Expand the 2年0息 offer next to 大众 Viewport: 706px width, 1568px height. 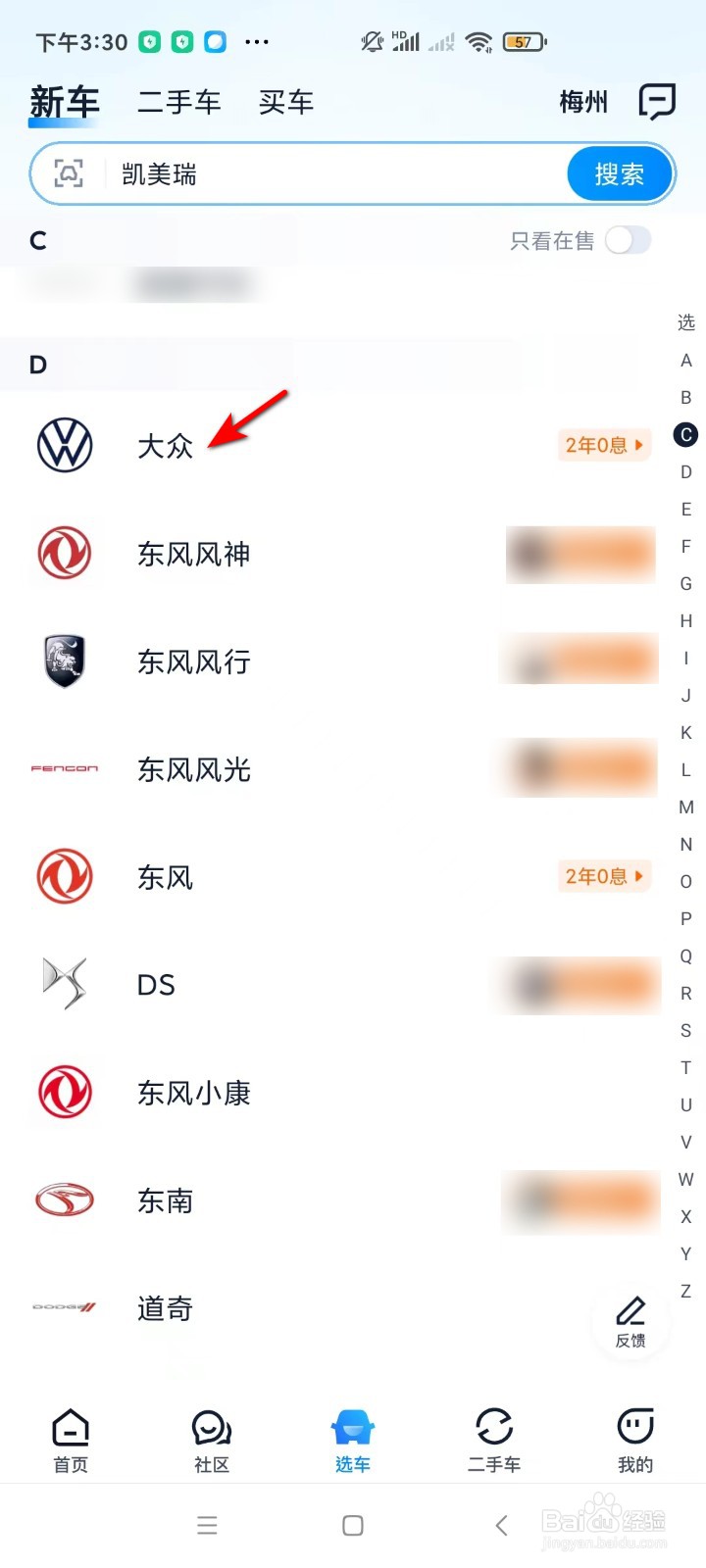pyautogui.click(x=604, y=445)
